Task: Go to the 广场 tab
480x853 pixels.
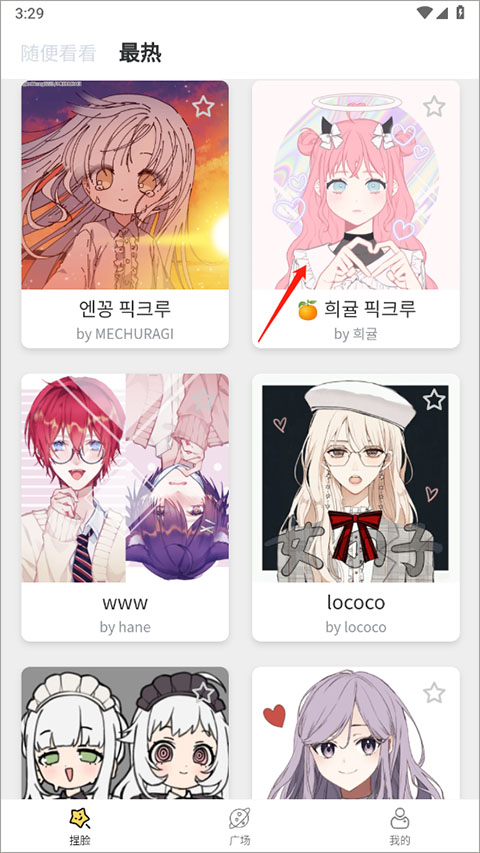Action: (239, 826)
